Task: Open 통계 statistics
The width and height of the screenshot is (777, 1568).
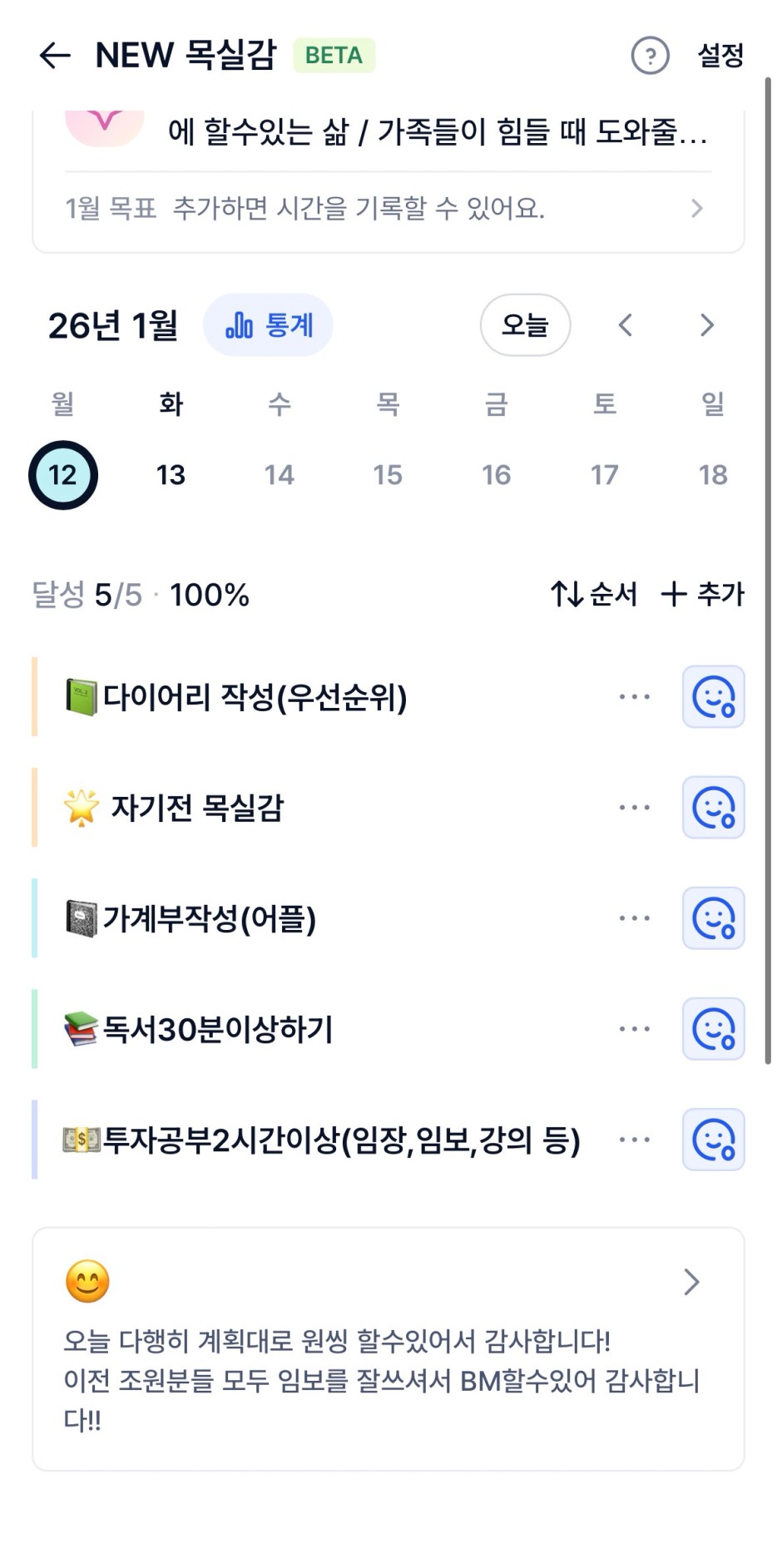Action: [269, 325]
